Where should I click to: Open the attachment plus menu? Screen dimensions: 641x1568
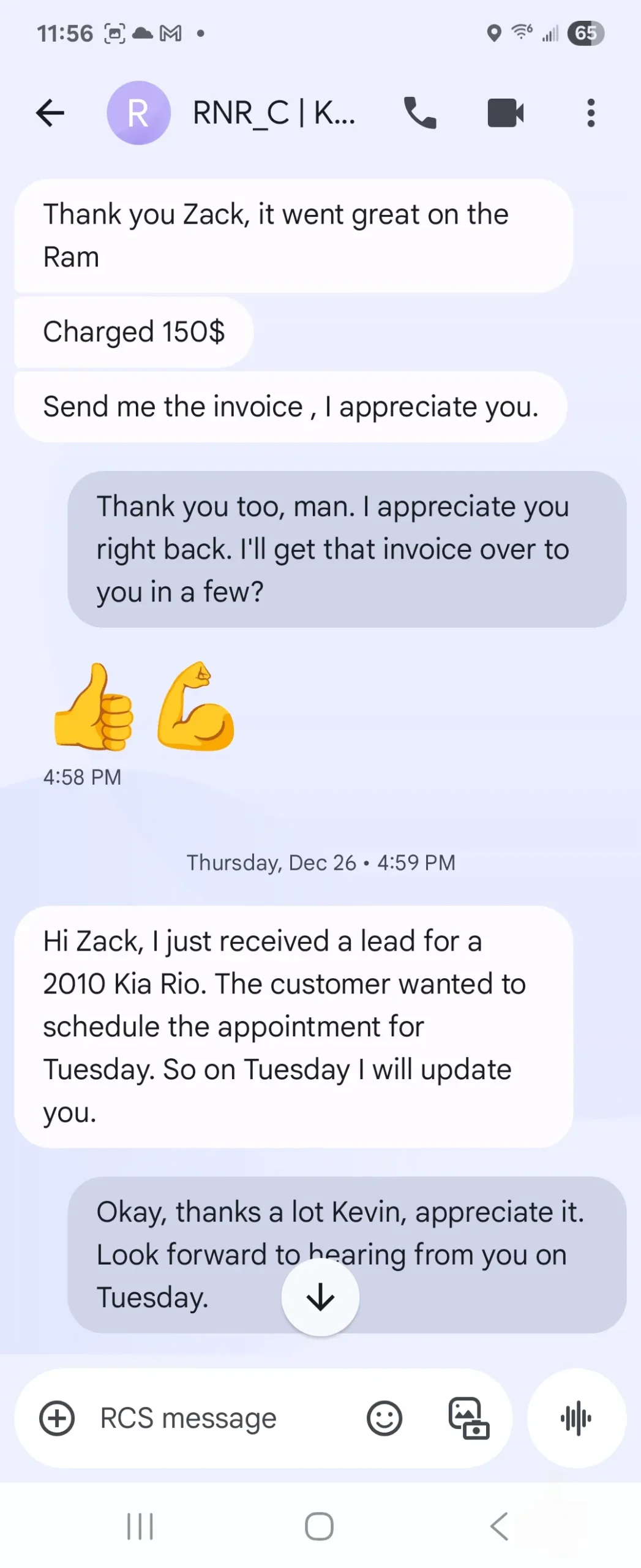pyautogui.click(x=57, y=1418)
